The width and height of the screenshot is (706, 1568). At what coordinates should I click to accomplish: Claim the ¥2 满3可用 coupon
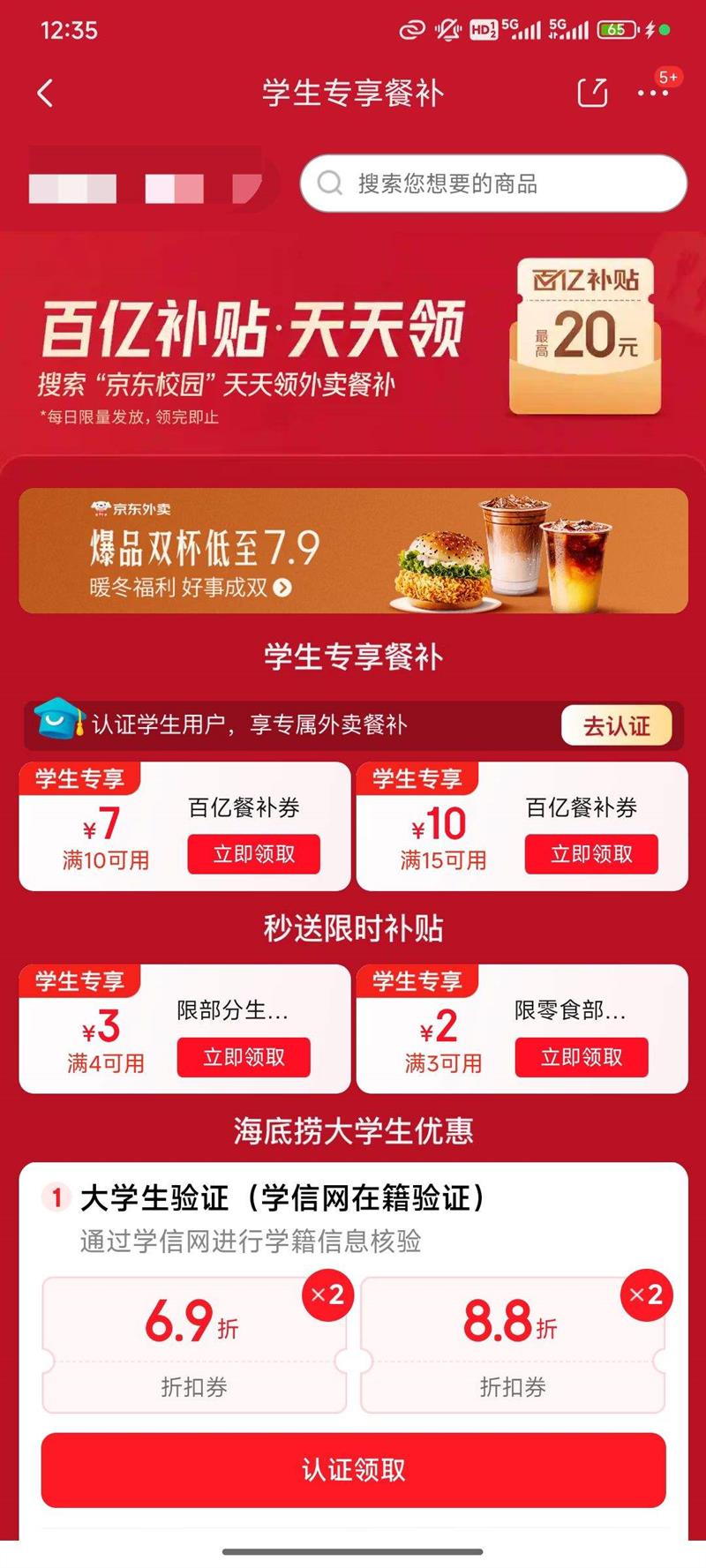point(582,1057)
